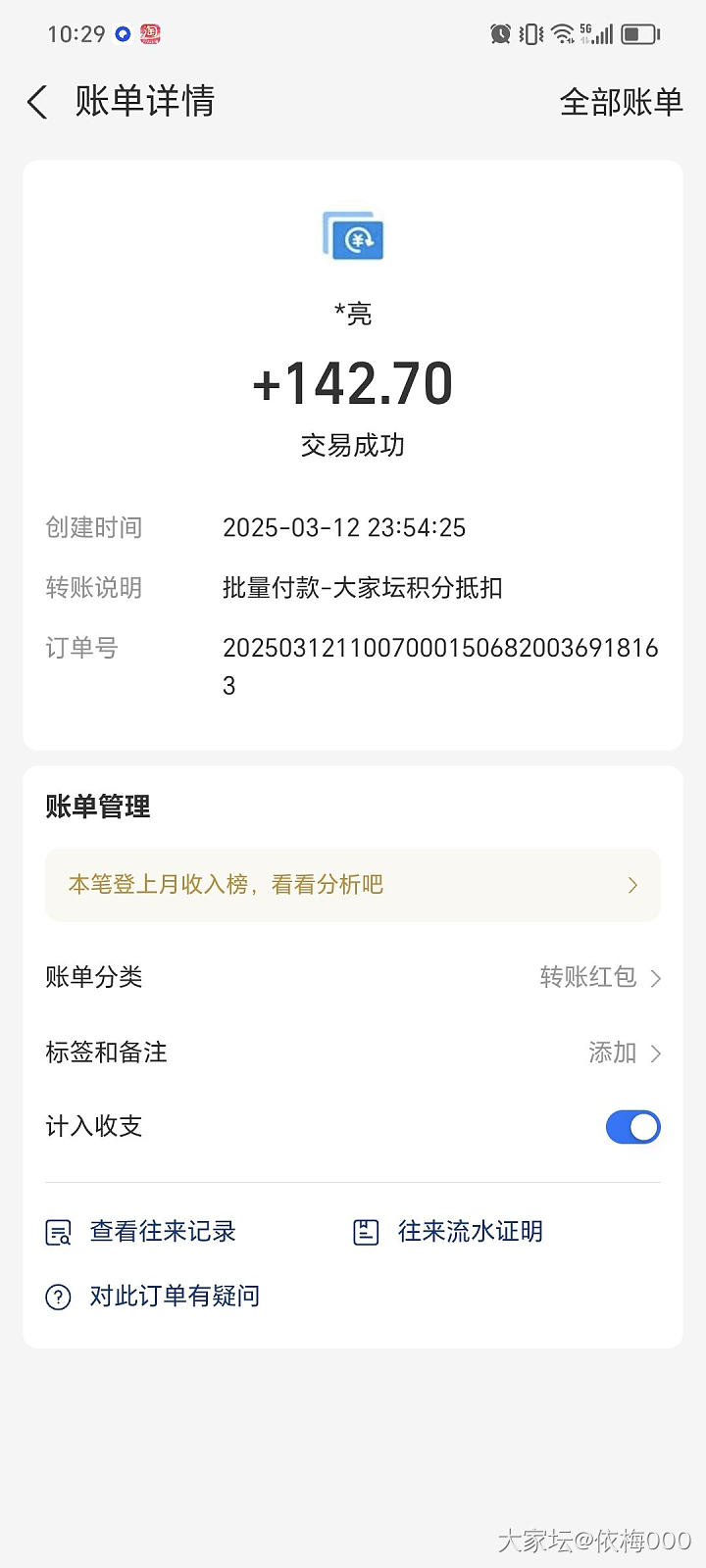Screen dimensions: 706x1568
Task: Turn off the 计入收支 switch
Action: coord(632,1127)
